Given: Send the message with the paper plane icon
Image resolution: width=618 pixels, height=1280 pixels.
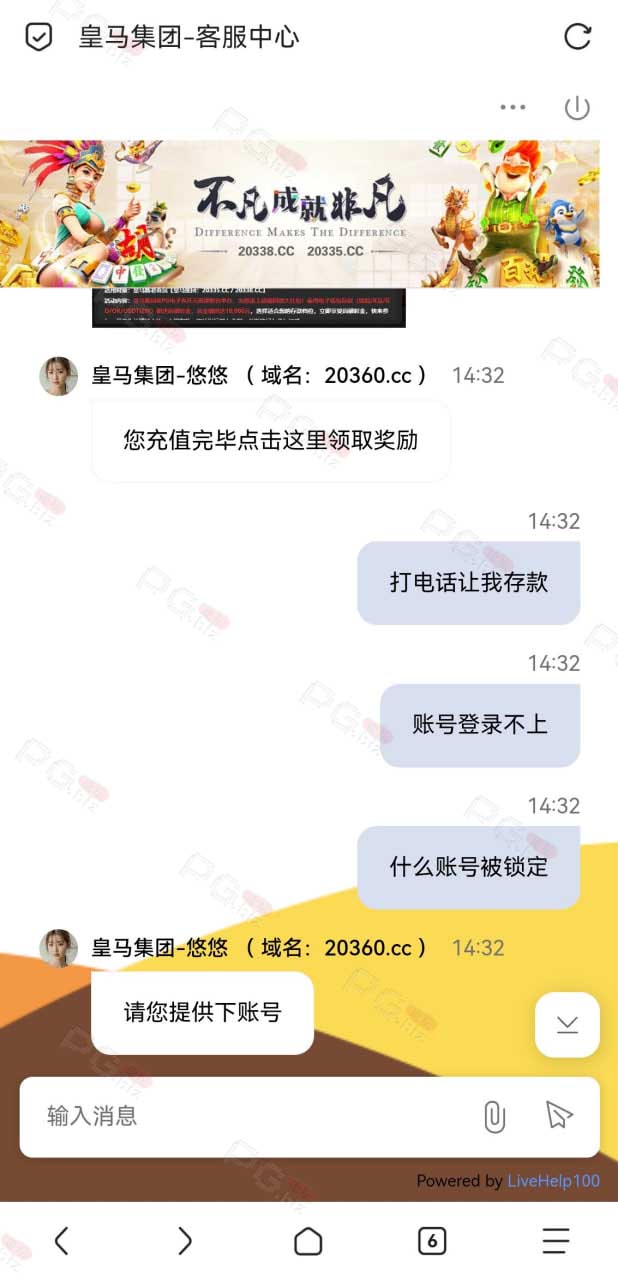Looking at the screenshot, I should (x=559, y=1115).
